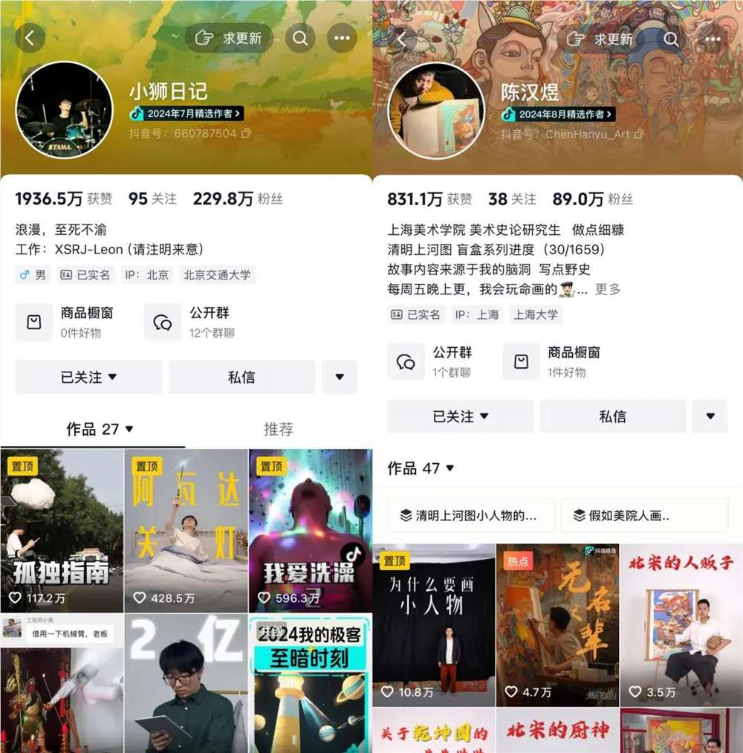Viewport: 743px width, 753px height.
Task: Click the back arrow on 陈汉煜's profile
Action: (x=398, y=37)
